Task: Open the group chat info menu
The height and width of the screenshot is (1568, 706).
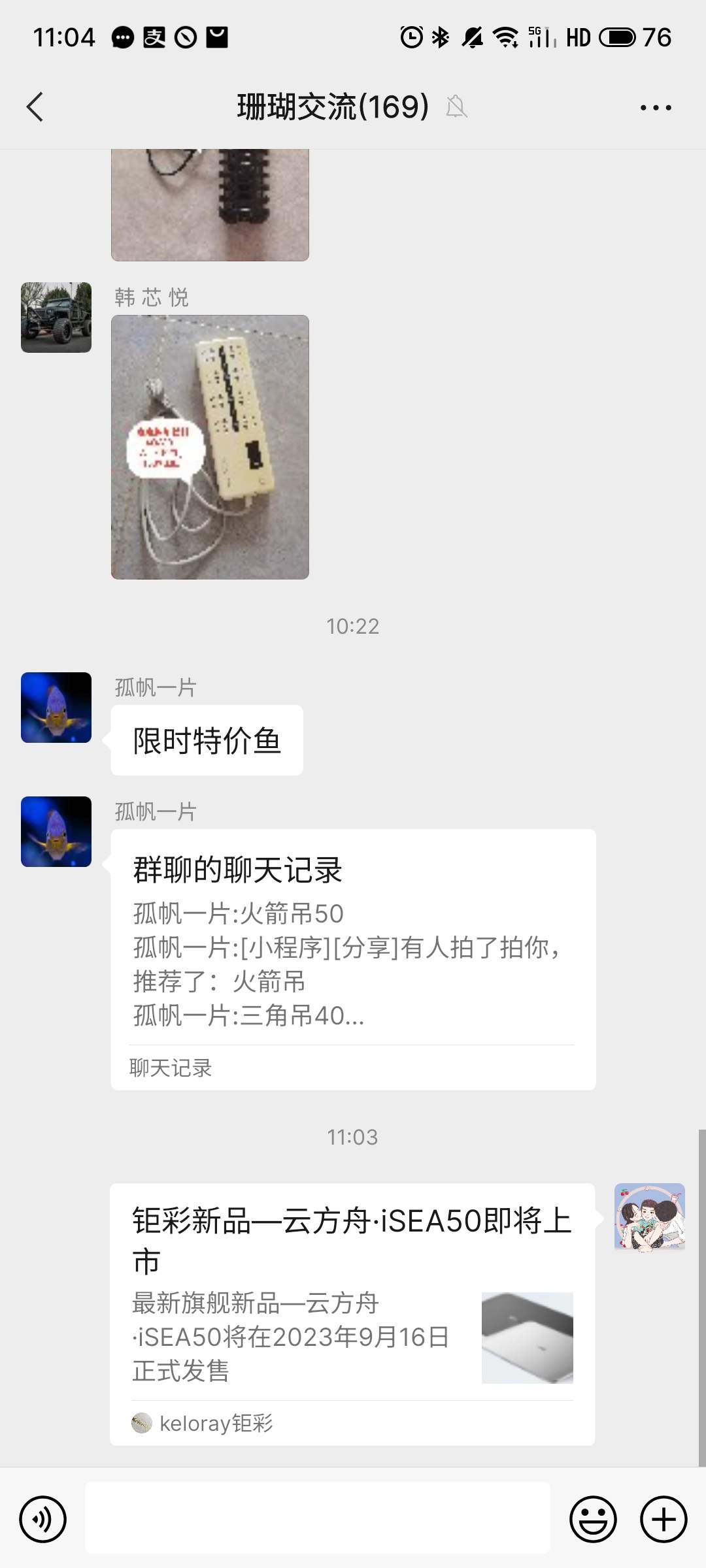Action: pos(656,108)
